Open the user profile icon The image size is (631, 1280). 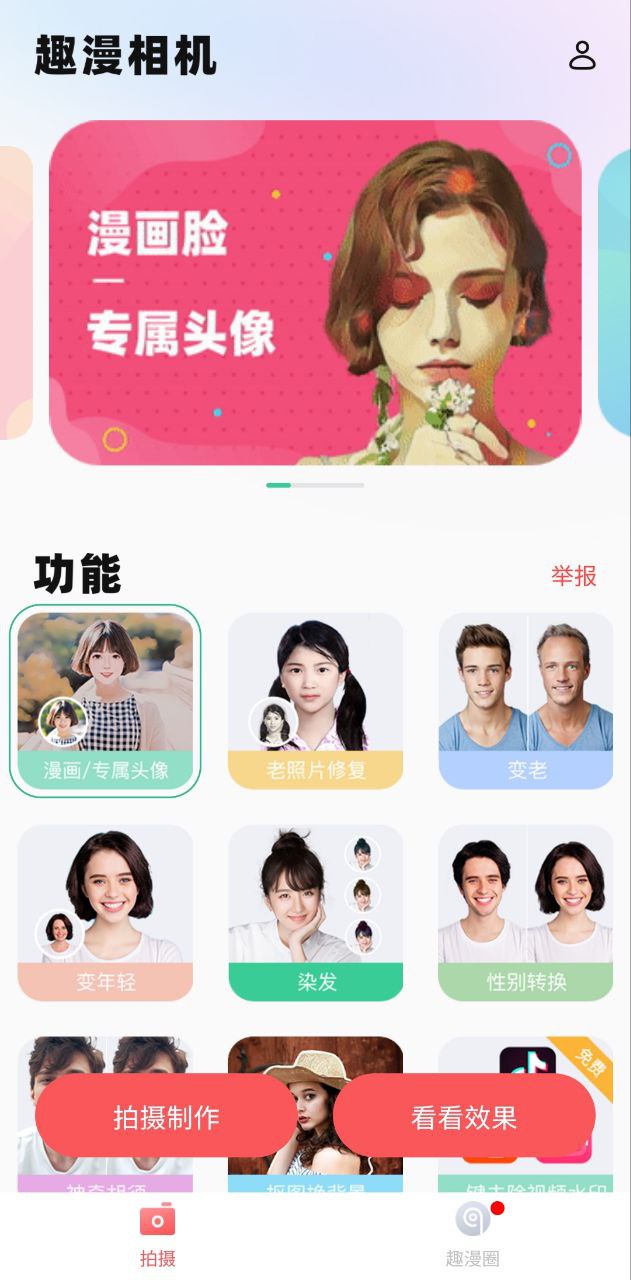point(582,55)
